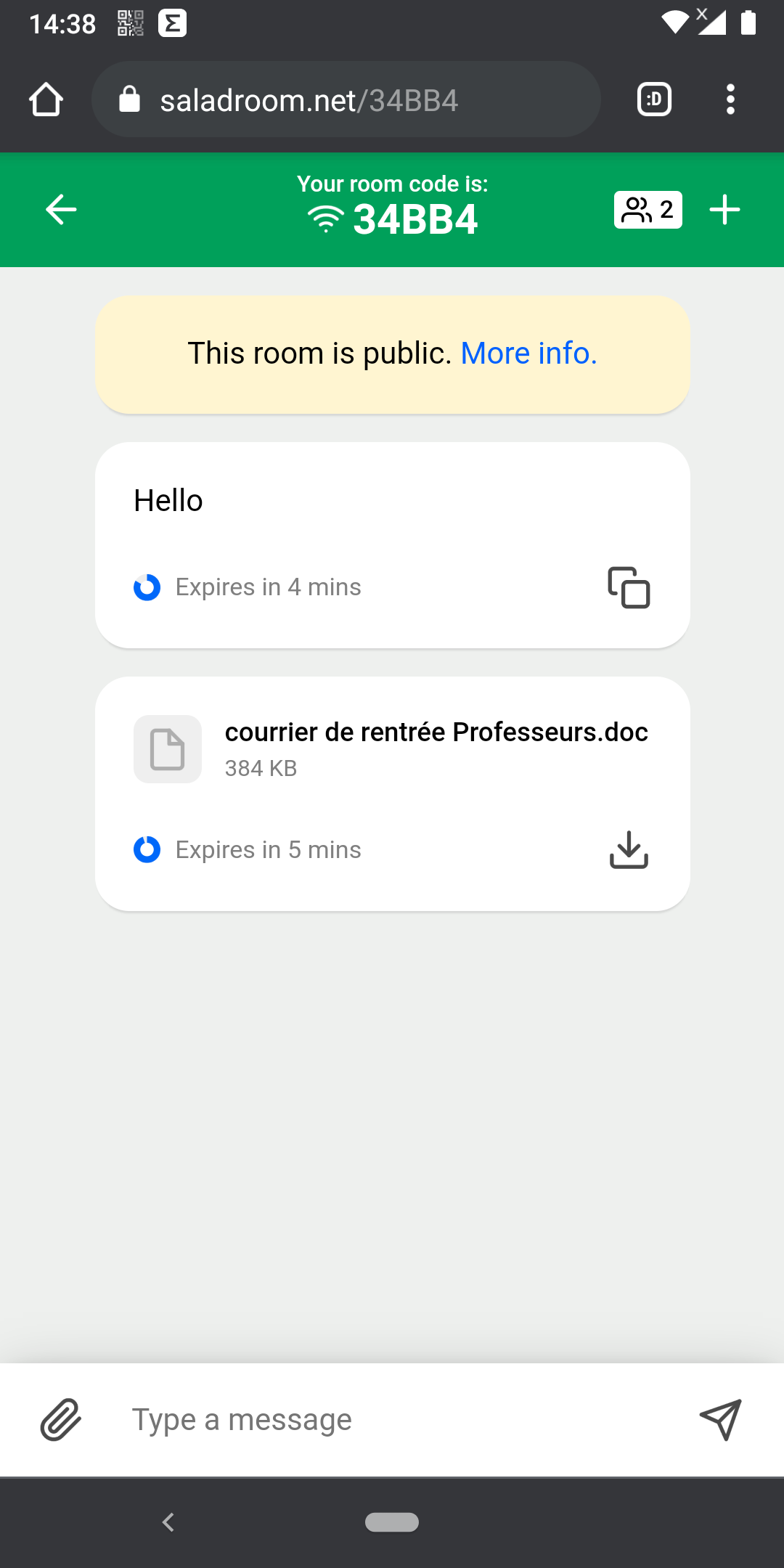Open the More info link

(529, 354)
